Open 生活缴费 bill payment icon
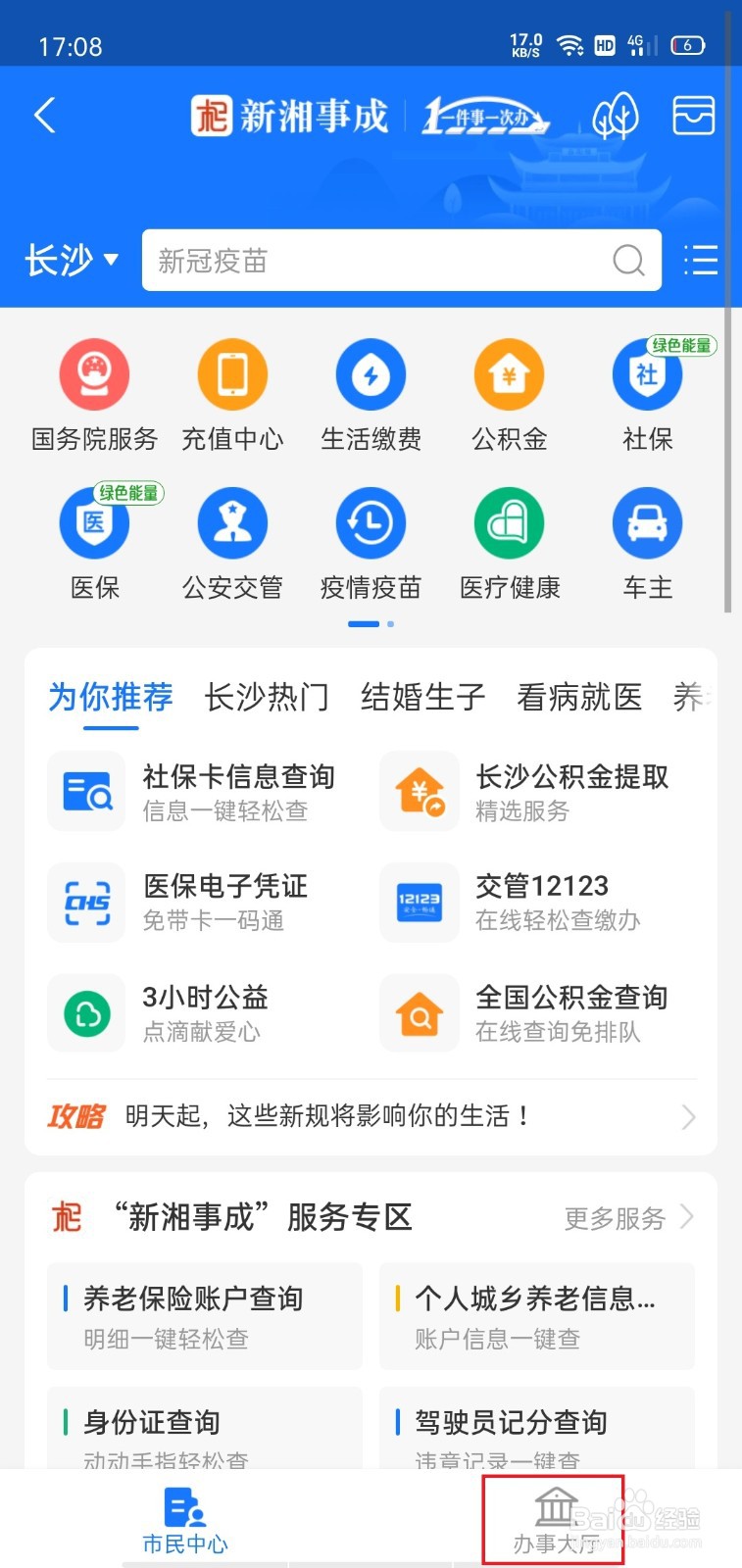 click(x=371, y=374)
